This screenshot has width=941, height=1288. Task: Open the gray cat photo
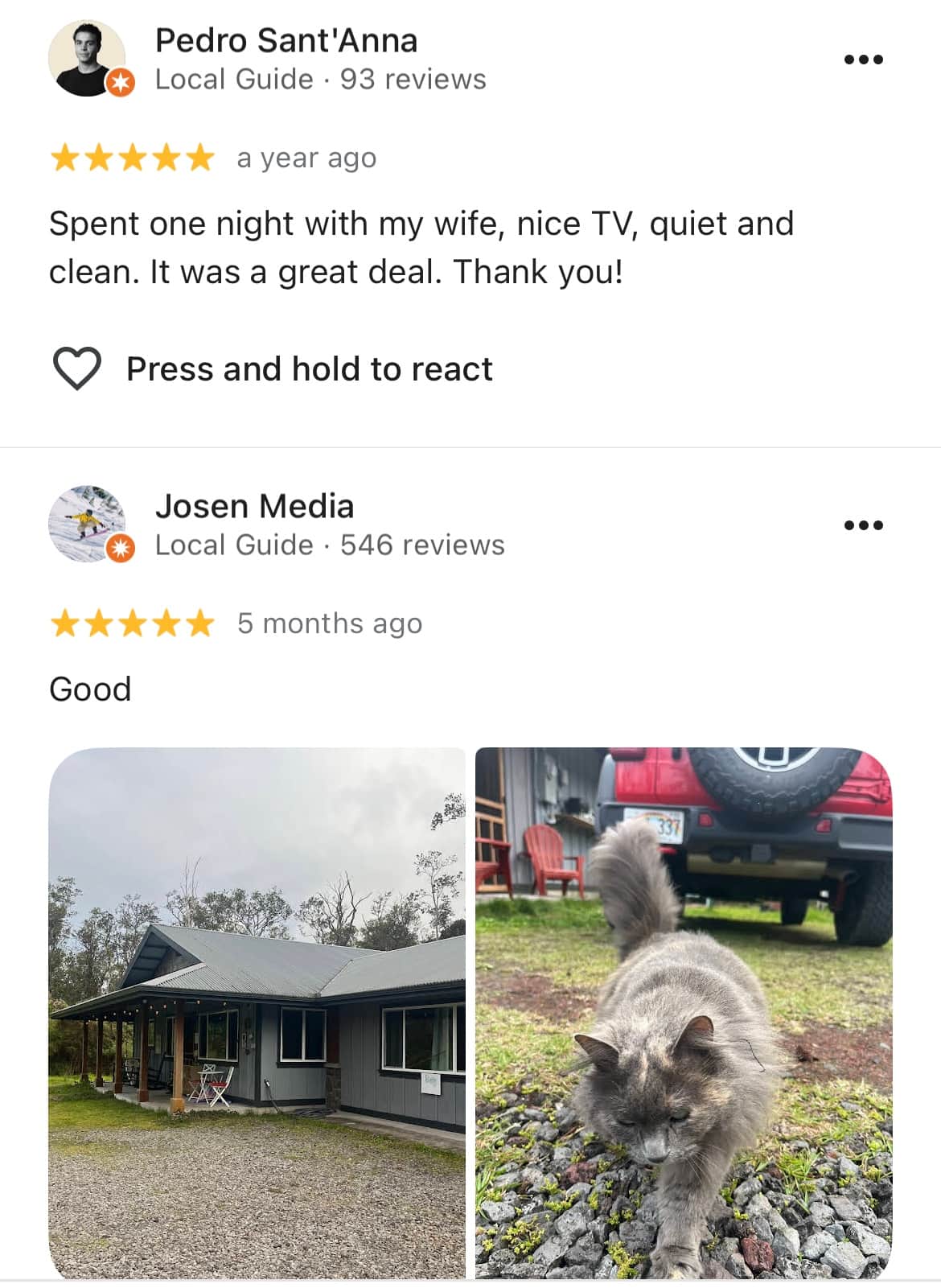(684, 1012)
